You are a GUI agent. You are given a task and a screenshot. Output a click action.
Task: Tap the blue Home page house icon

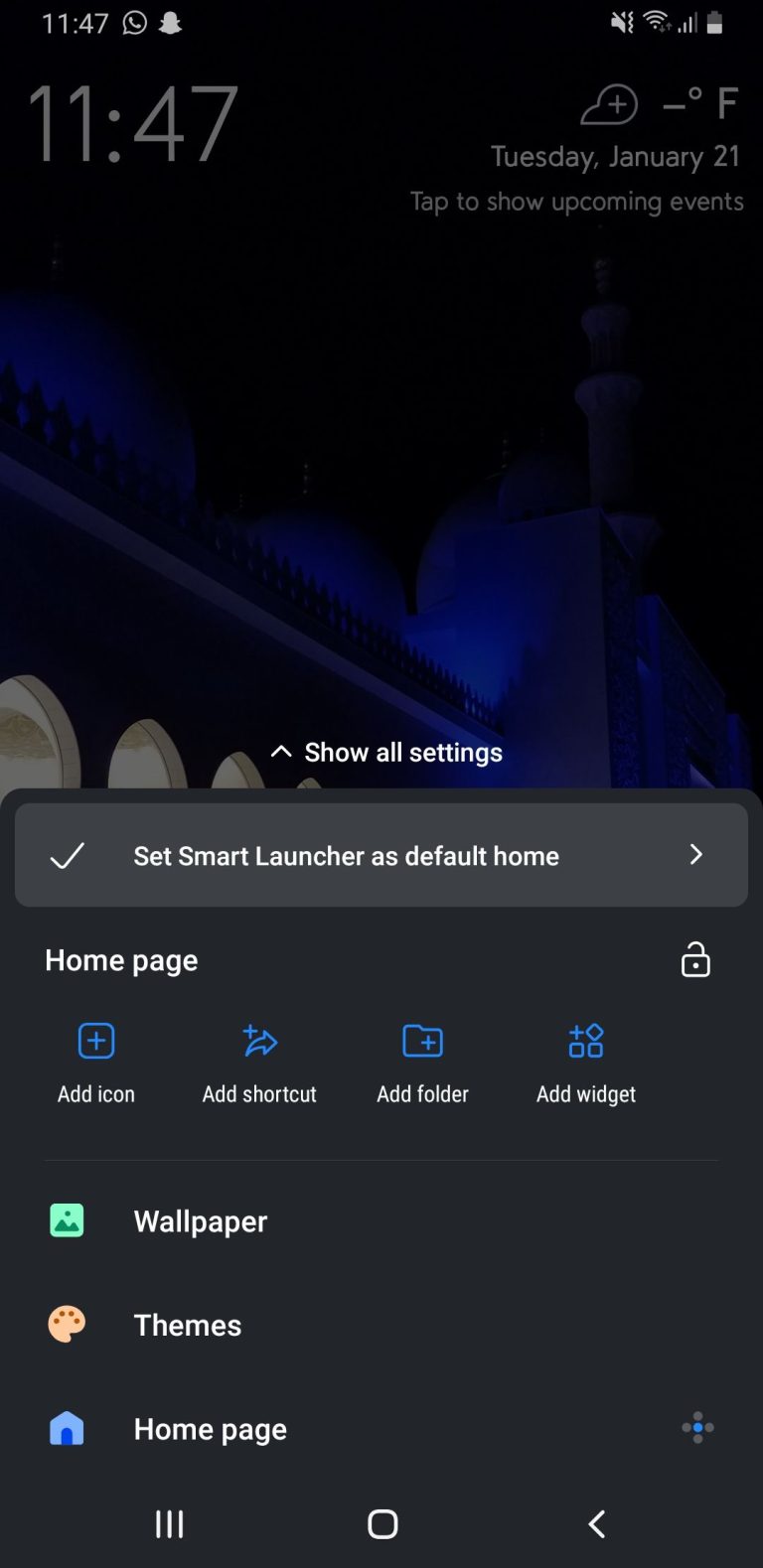66,1429
